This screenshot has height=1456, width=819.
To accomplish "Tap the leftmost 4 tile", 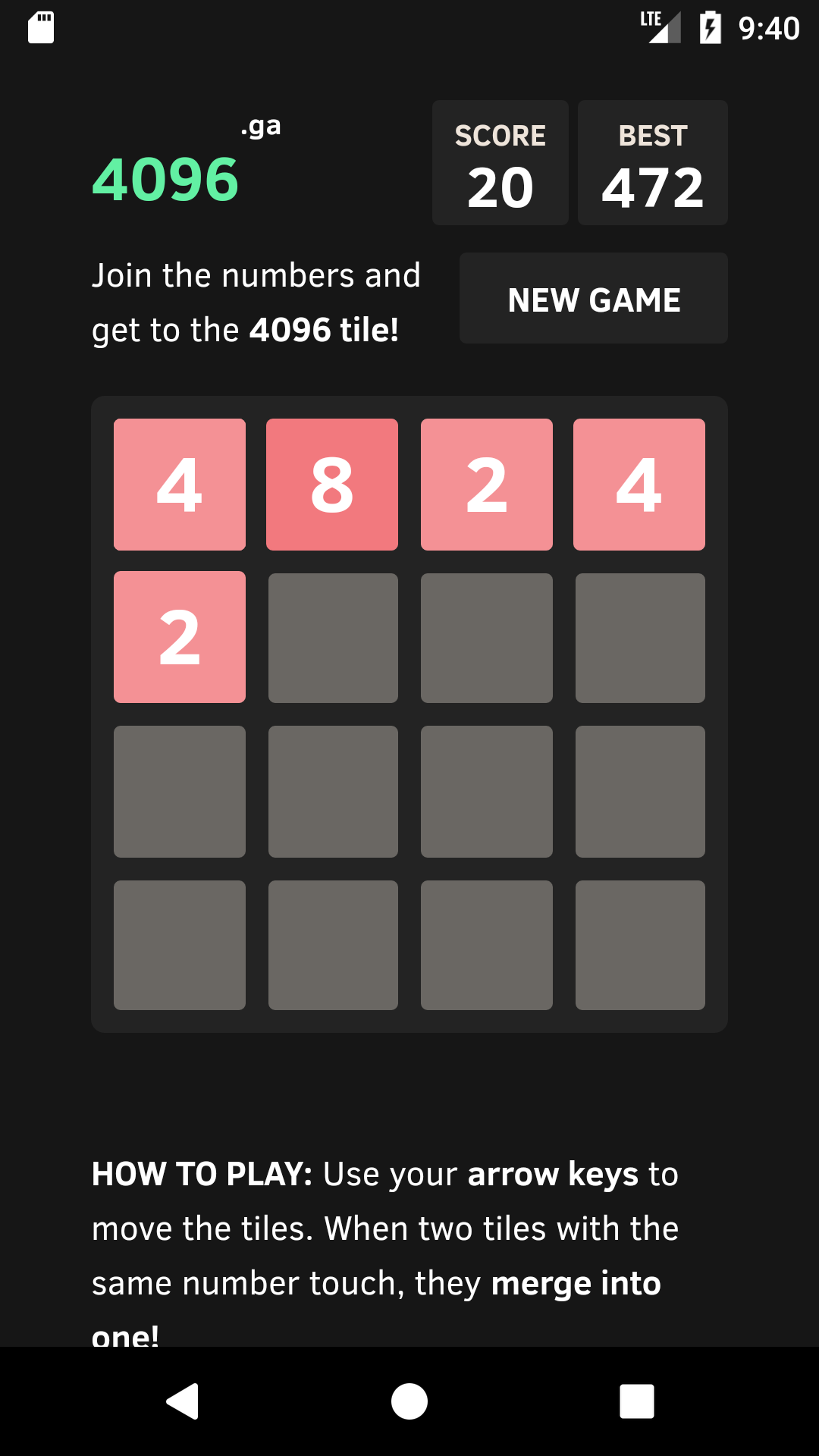I will click(180, 484).
